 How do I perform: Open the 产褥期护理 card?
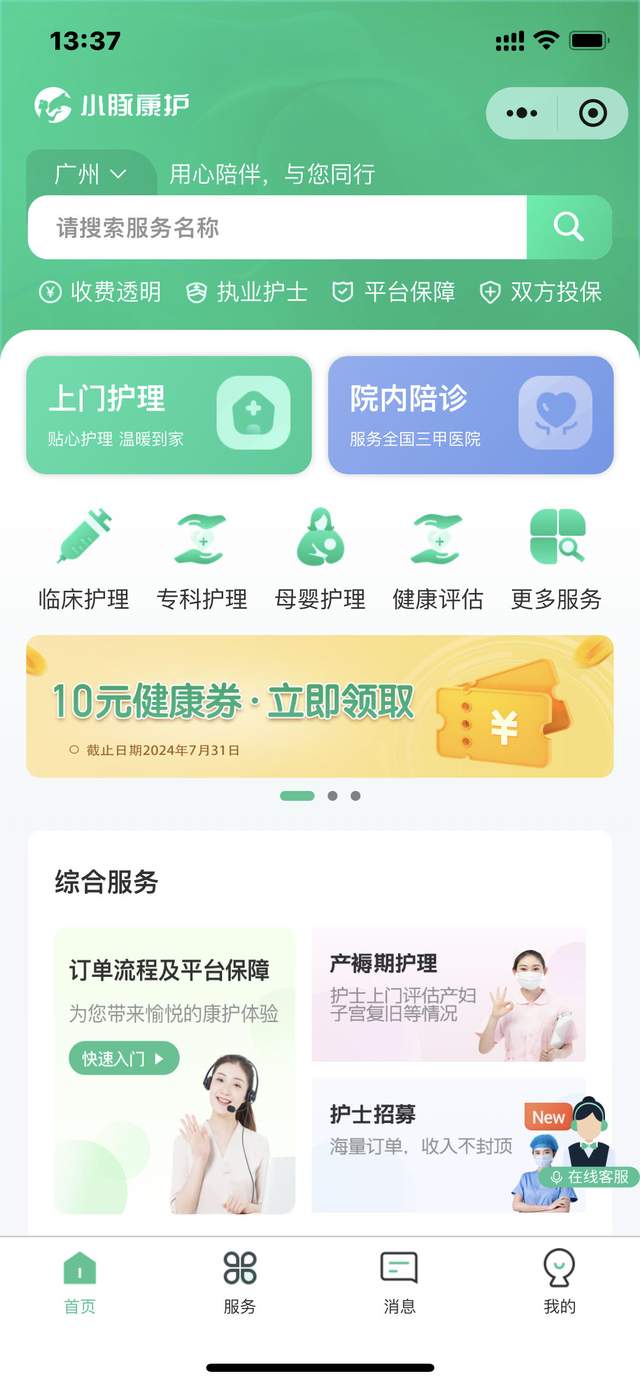448,994
